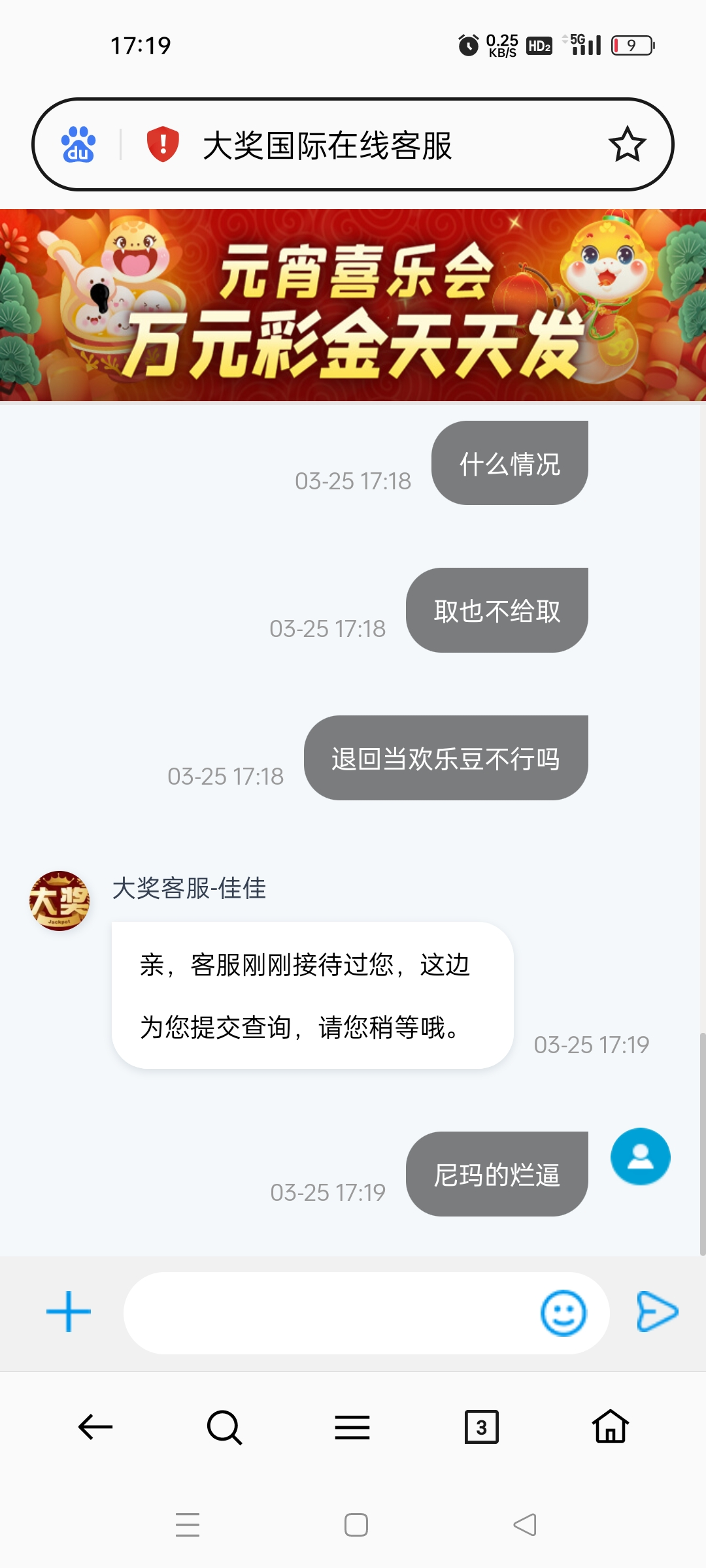This screenshot has width=706, height=1568.
Task: Open the 元宵喜乐会 promotional banner
Action: 353,305
